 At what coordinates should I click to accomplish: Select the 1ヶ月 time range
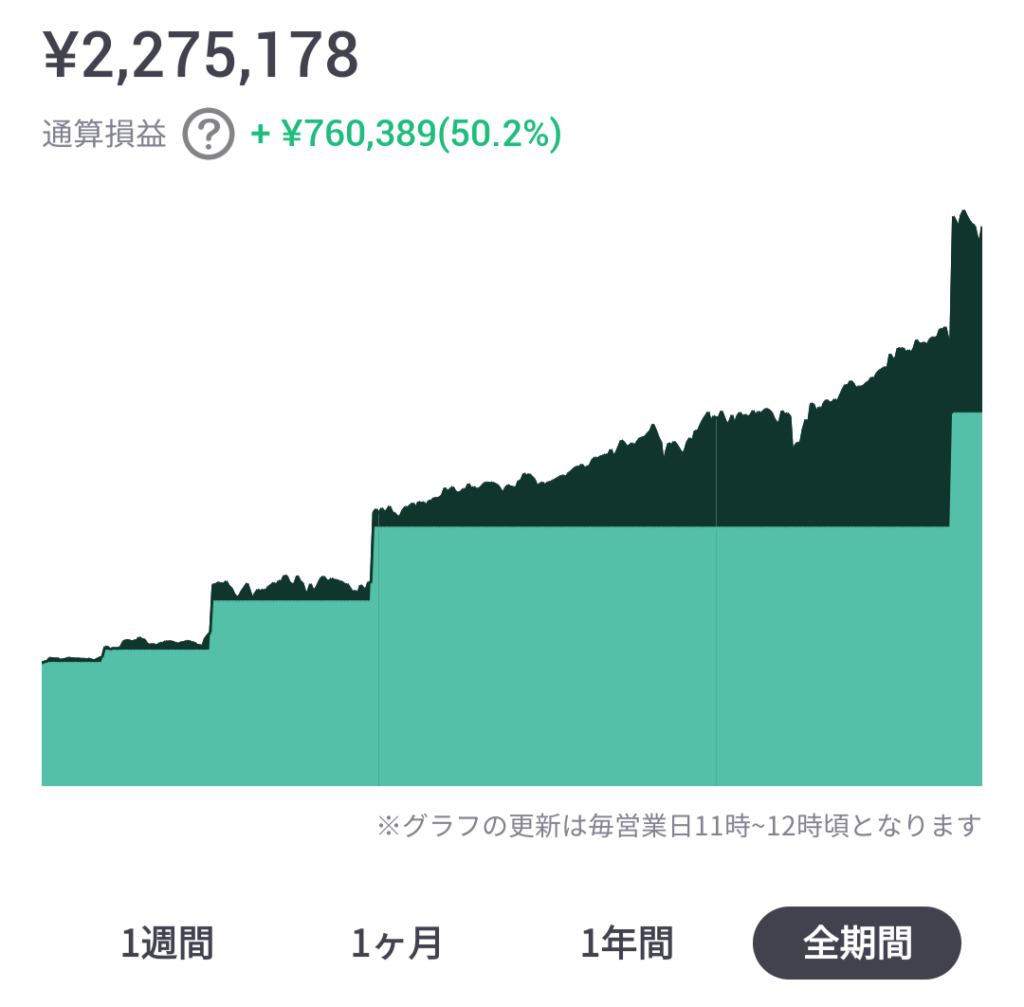pyautogui.click(x=397, y=943)
